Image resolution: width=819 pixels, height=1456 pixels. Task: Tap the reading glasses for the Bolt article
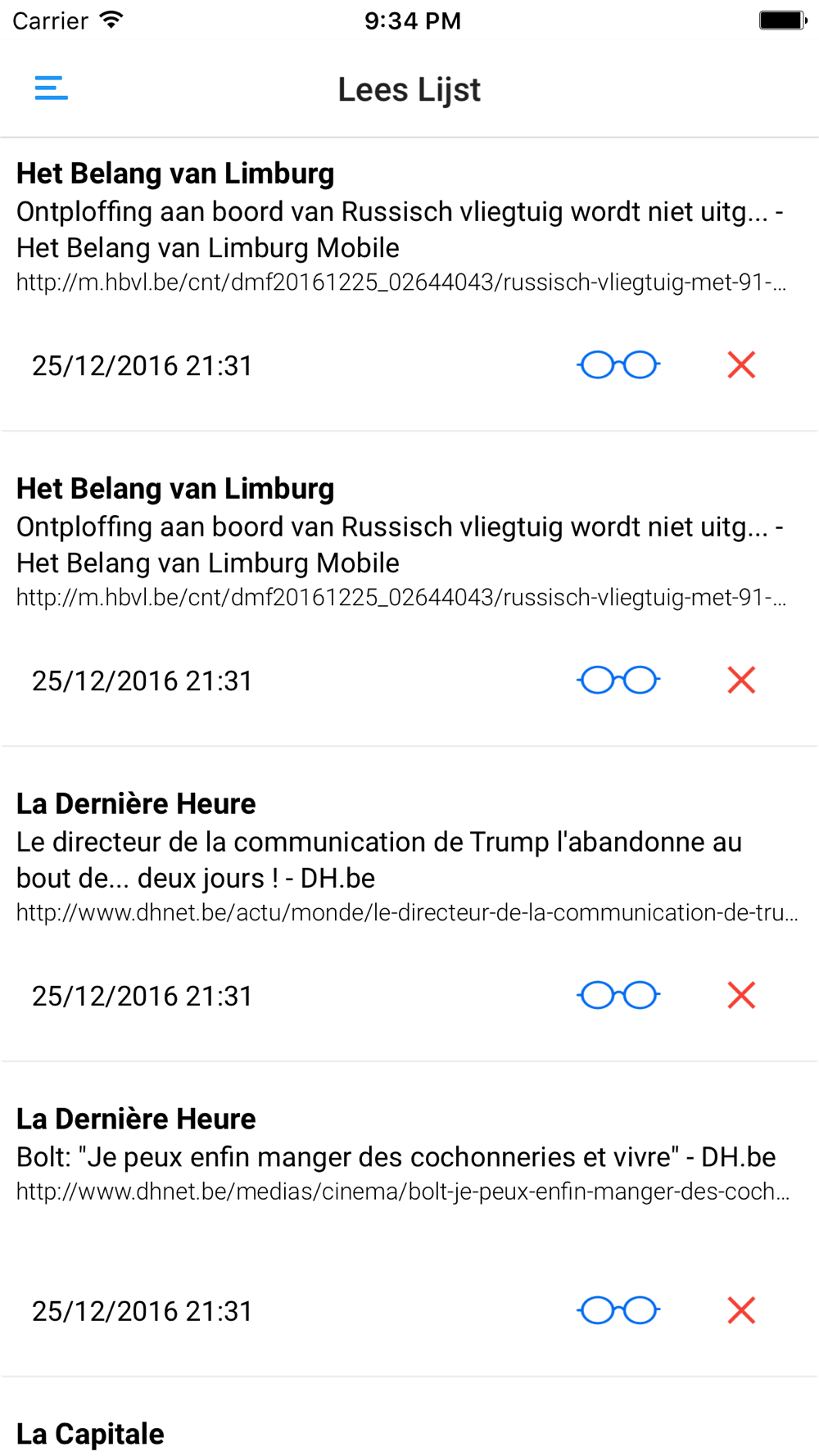(x=618, y=1310)
